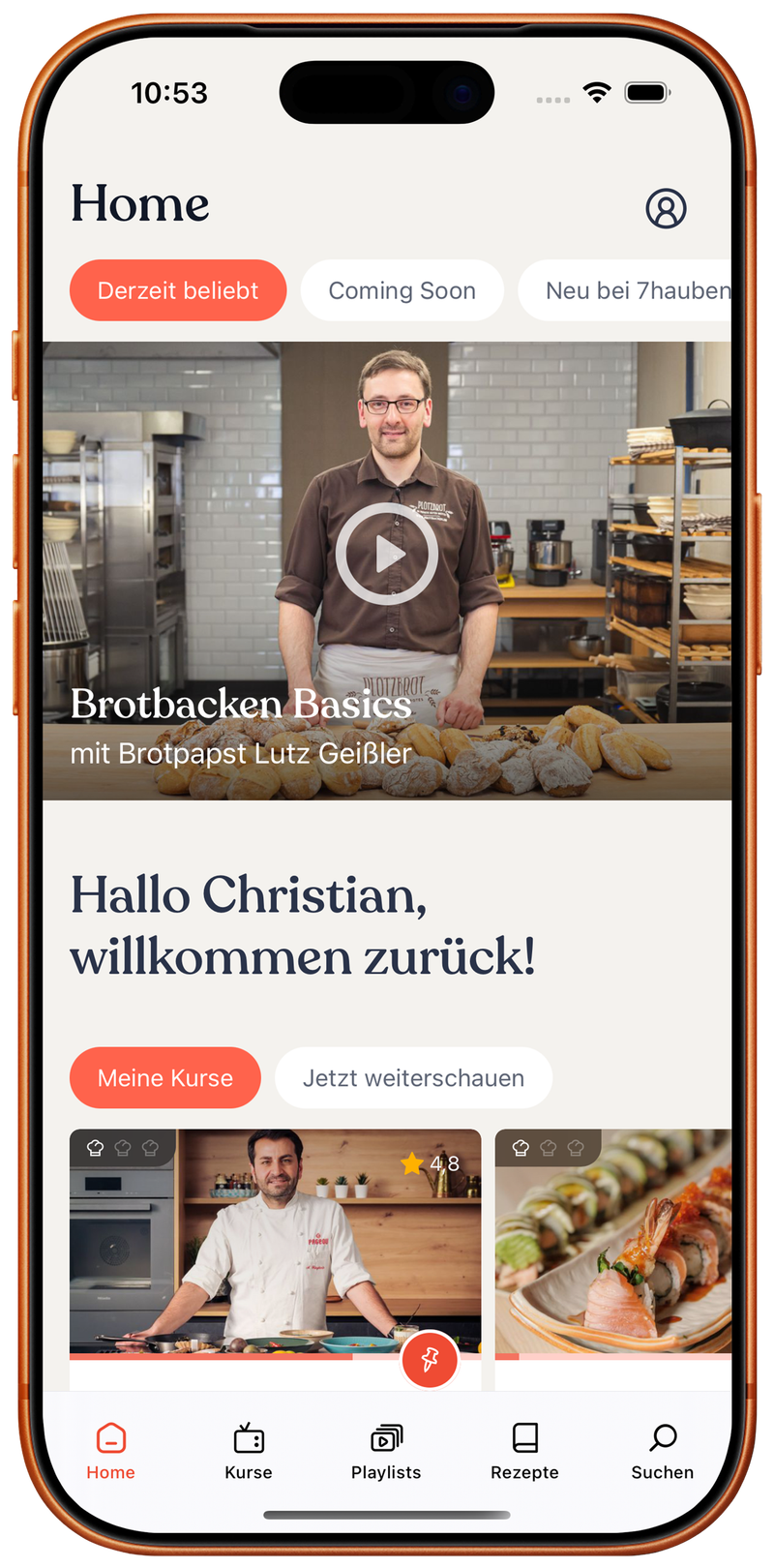Viewport: 774px width, 1568px height.
Task: Browse the Rezepte tab
Action: [x=524, y=1452]
